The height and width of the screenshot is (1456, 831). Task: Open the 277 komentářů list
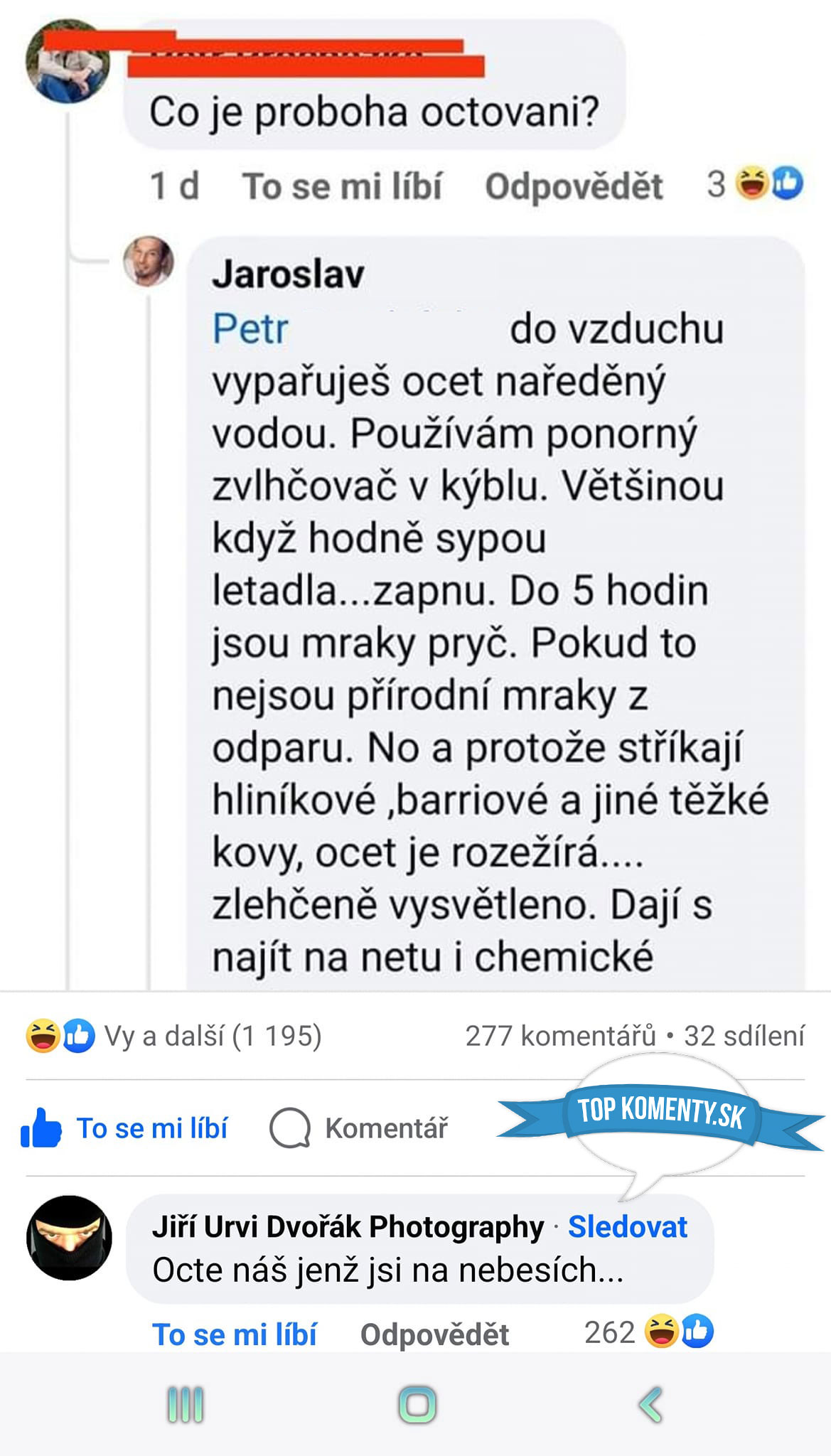click(560, 1036)
